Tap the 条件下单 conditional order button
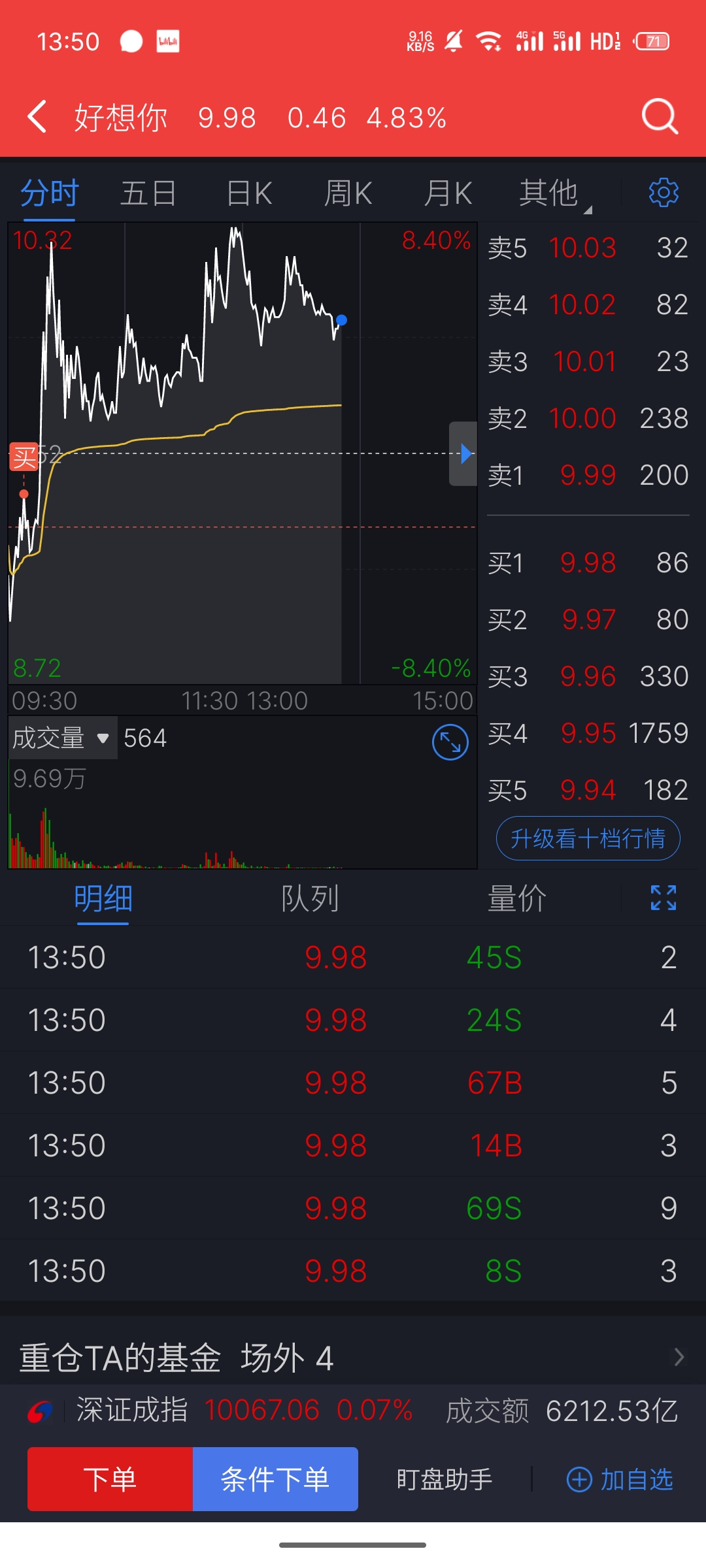Image resolution: width=706 pixels, height=1568 pixels. point(275,1479)
